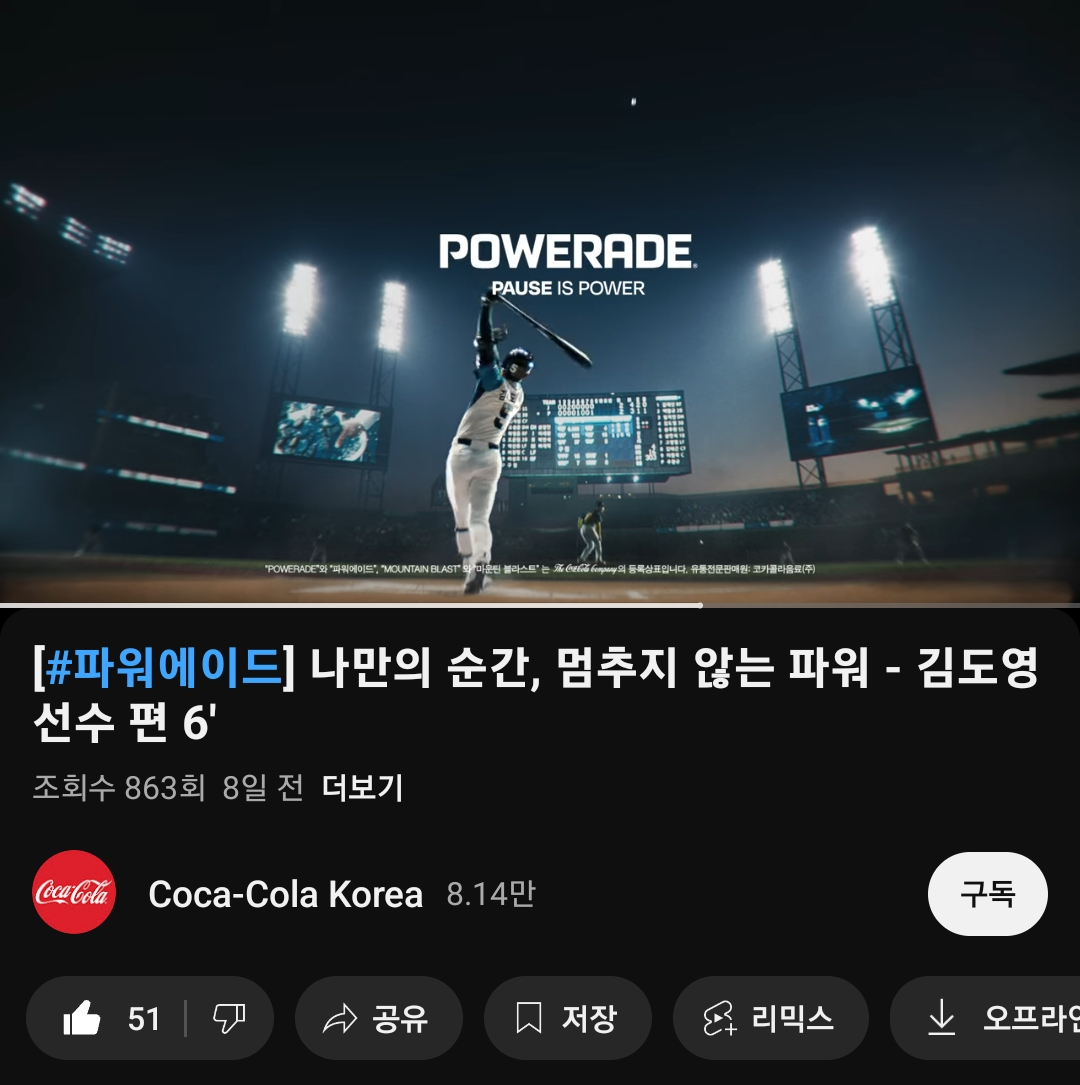Screen dimensions: 1080x1085
Task: Subscribe to Coca-Cola Korea with 구독
Action: click(x=987, y=894)
